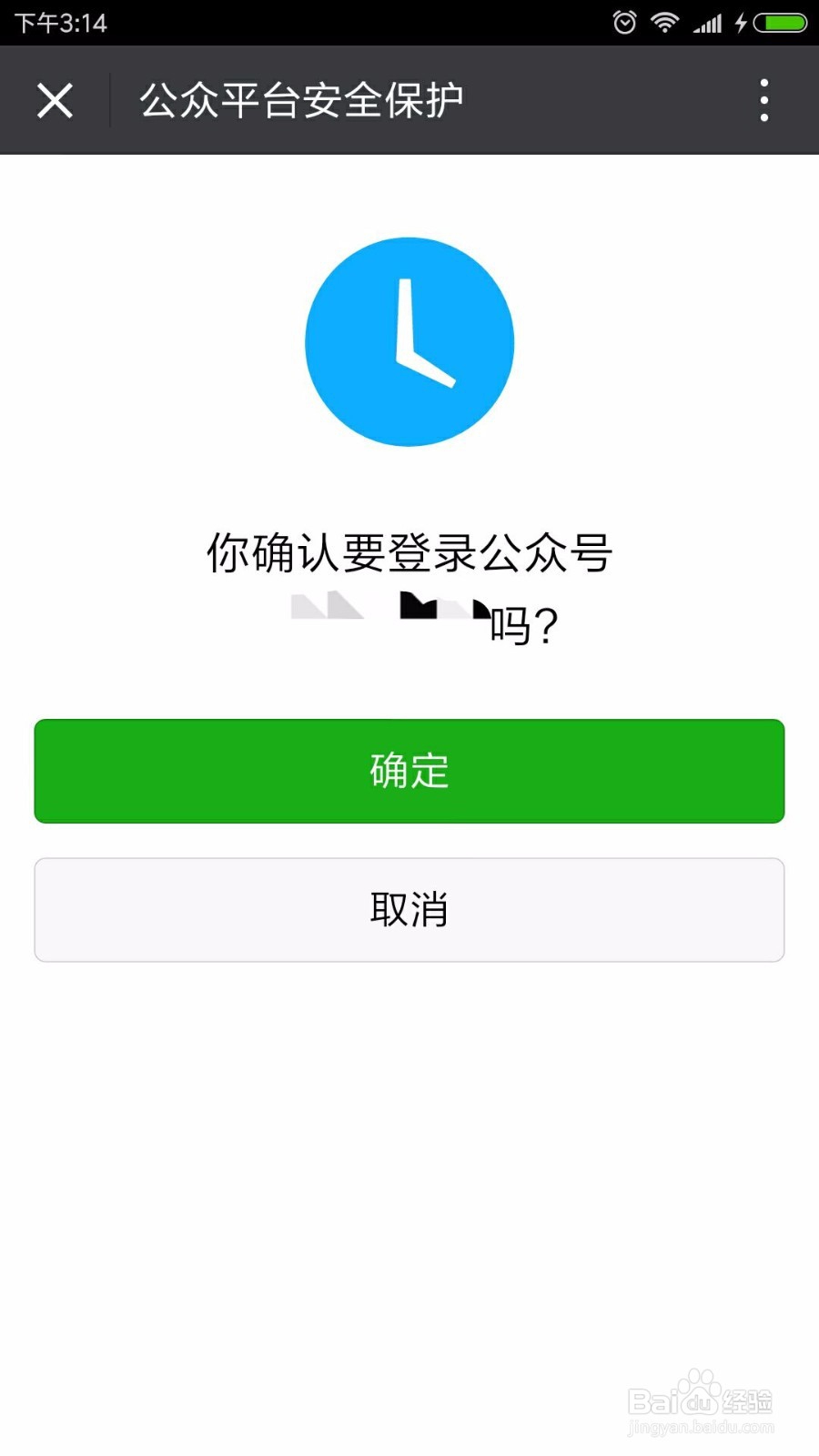Screen dimensions: 819x1456
Task: Open the three-dot options menu
Action: (764, 100)
